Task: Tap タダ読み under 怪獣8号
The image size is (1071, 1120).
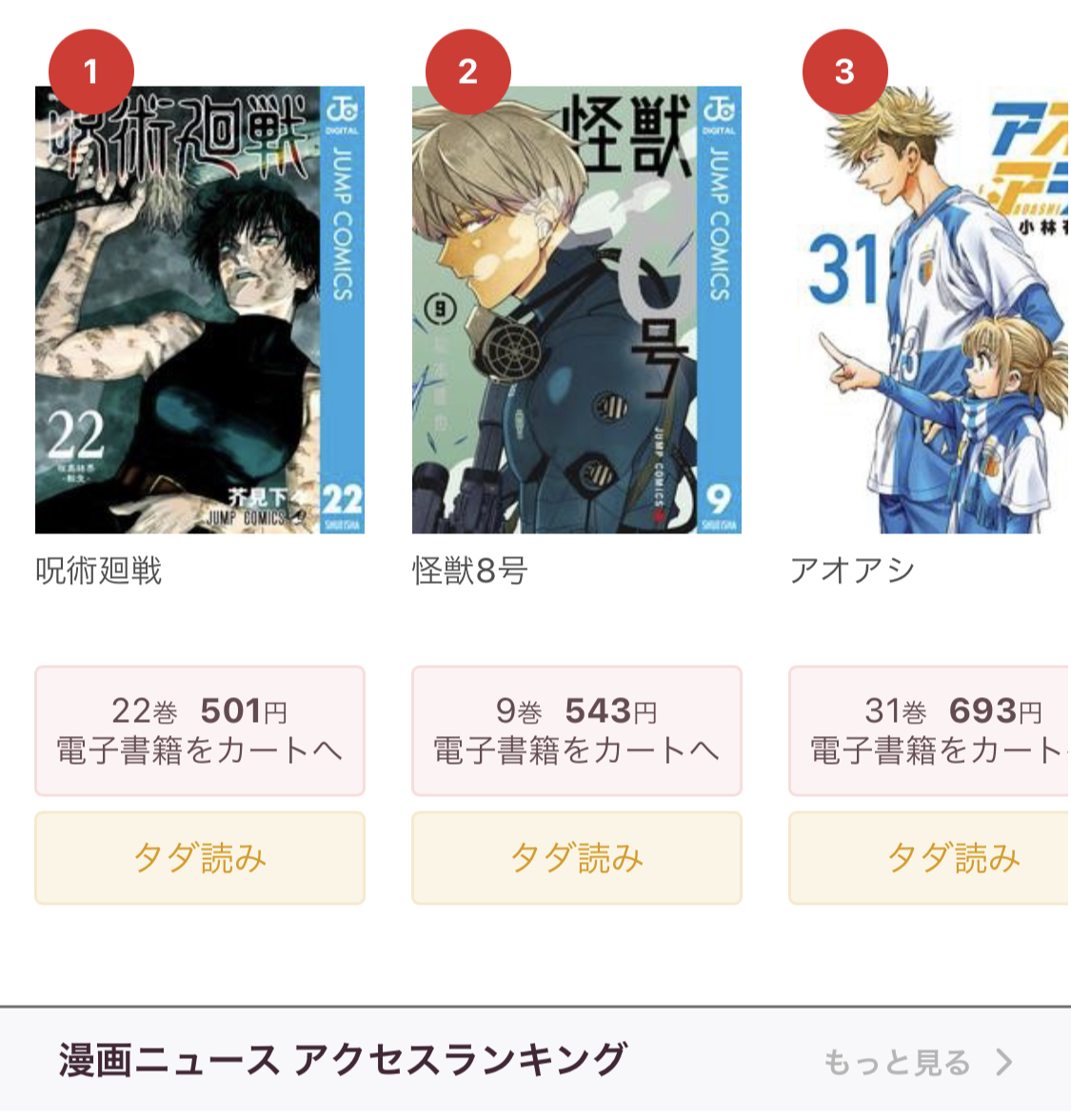Action: pyautogui.click(x=576, y=857)
